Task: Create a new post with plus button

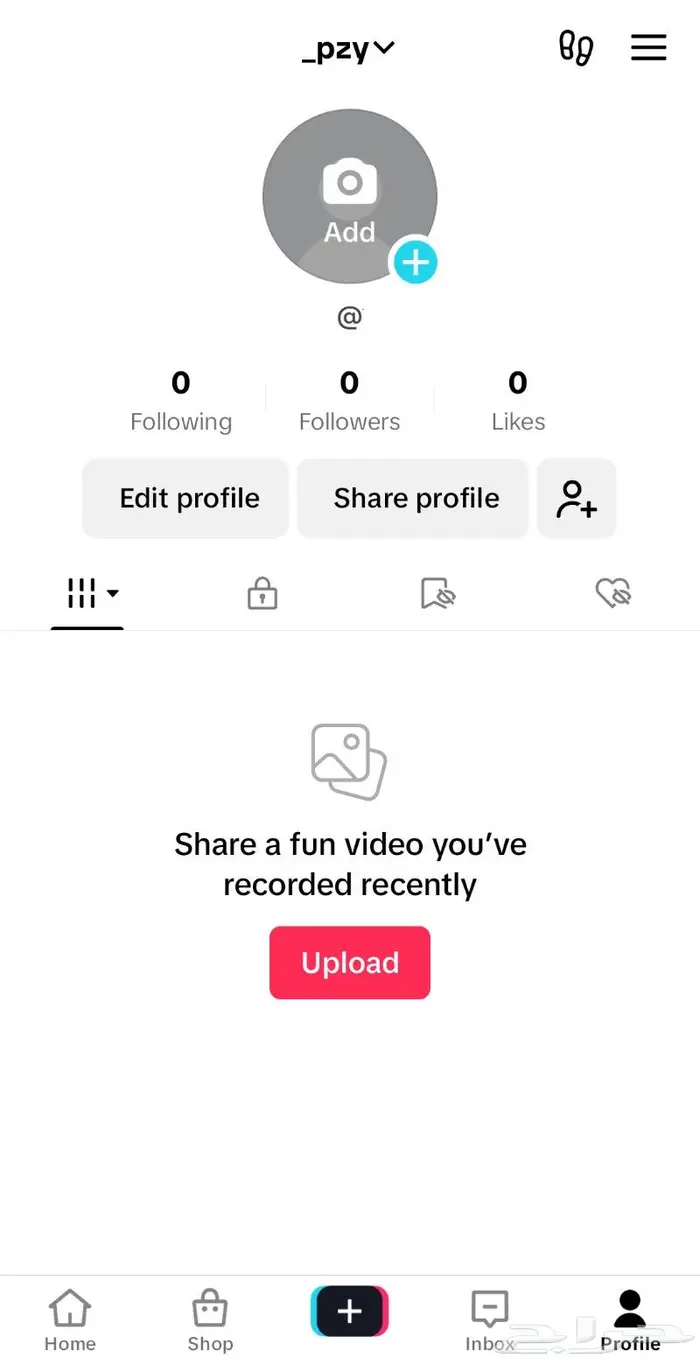Action: coord(349,1311)
